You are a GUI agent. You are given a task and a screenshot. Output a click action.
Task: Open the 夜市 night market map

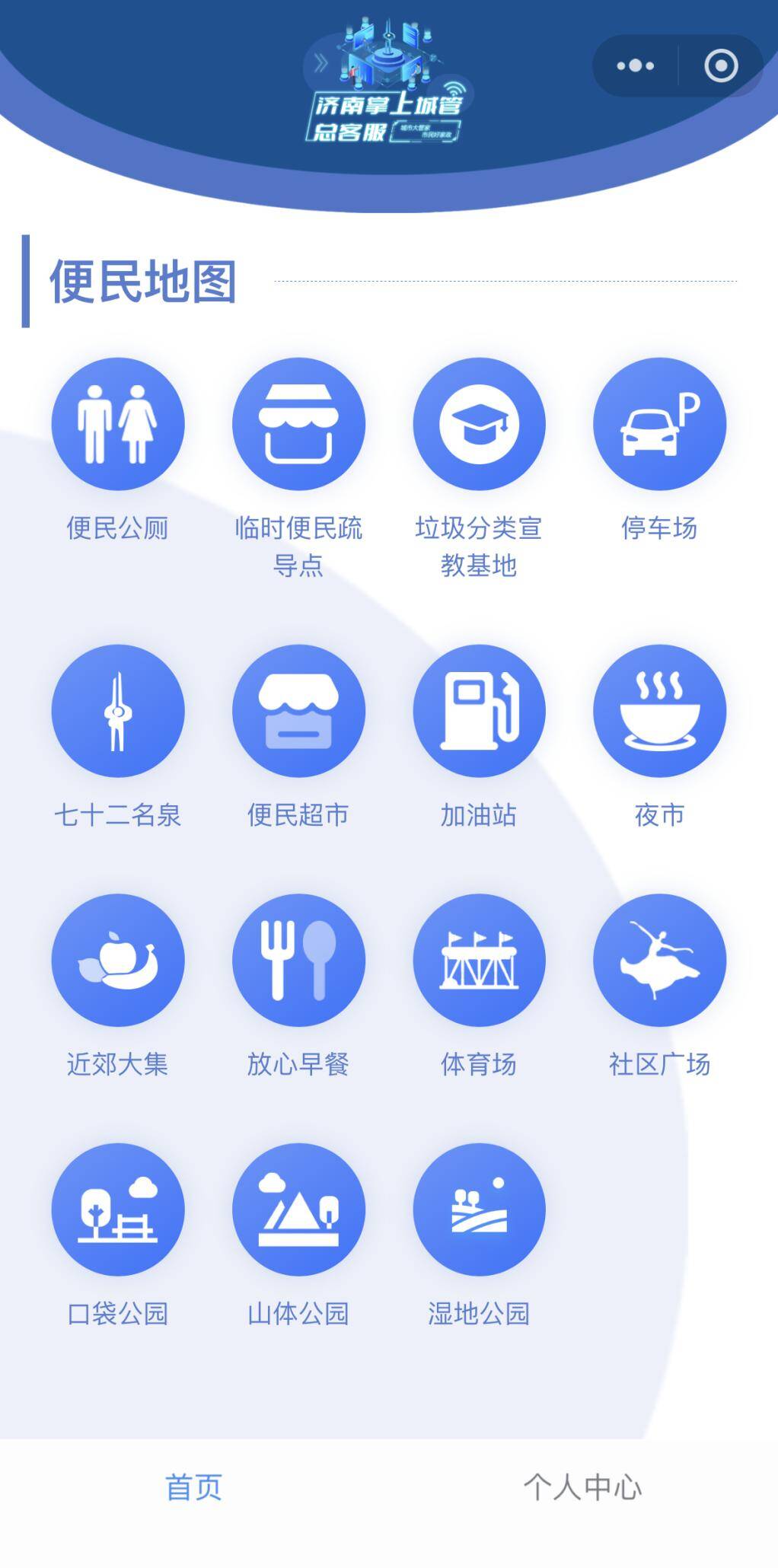(659, 711)
